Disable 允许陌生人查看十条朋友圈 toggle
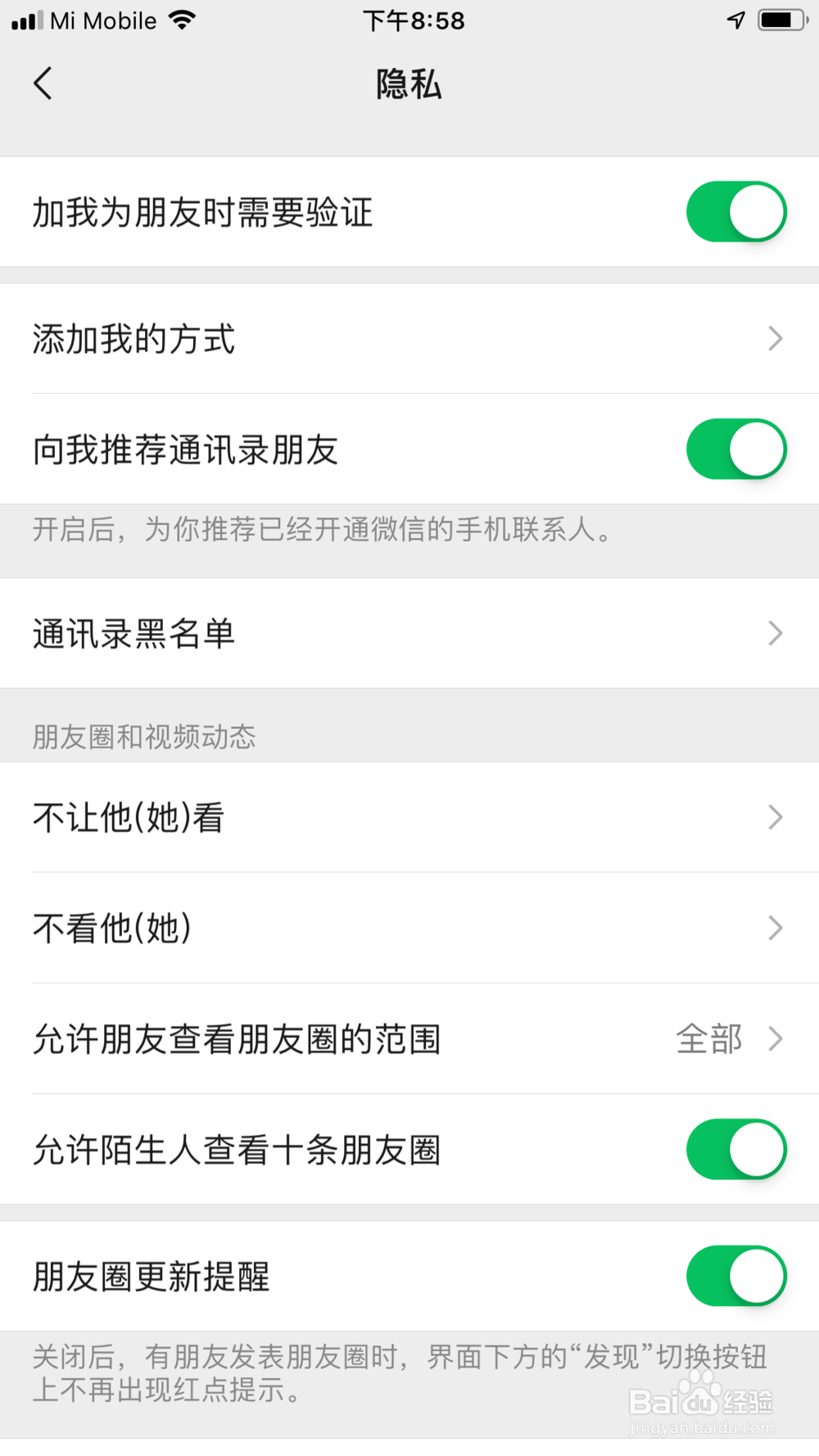 pos(736,1149)
